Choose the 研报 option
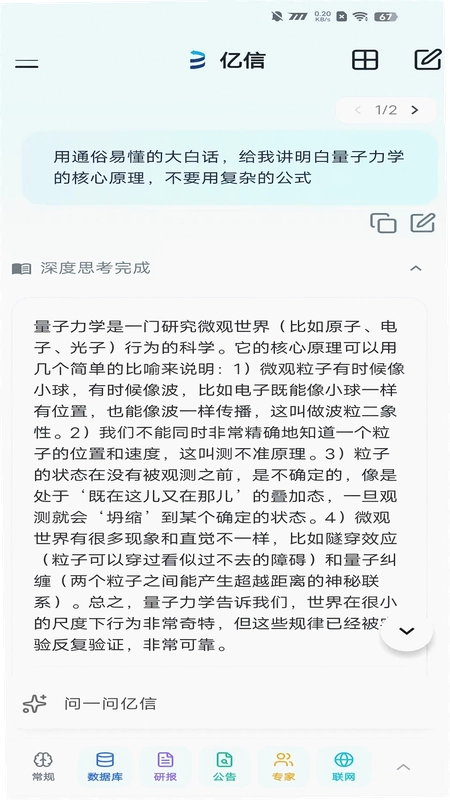450x800 pixels. (x=165, y=766)
